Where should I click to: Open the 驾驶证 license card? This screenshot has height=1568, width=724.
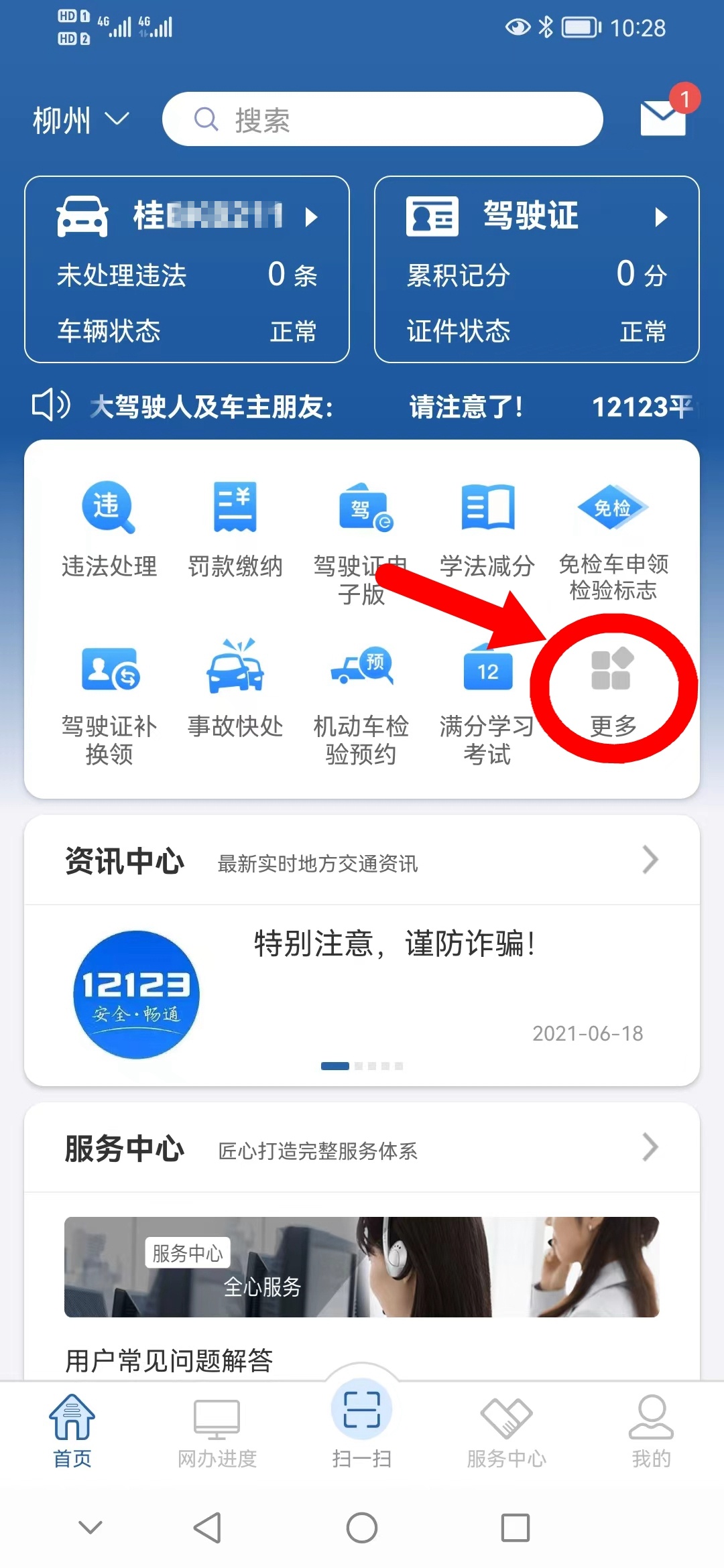536,269
